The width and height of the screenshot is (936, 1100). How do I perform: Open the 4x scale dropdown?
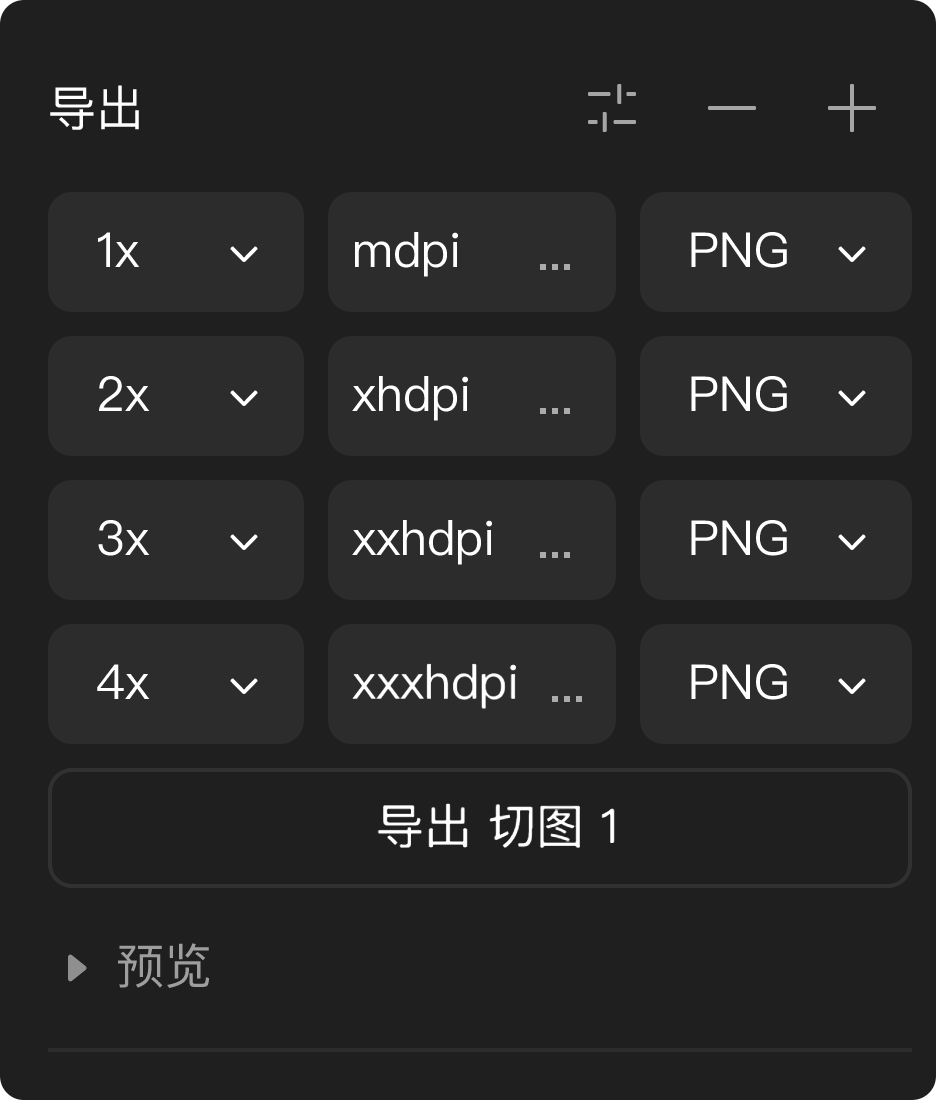tap(176, 684)
